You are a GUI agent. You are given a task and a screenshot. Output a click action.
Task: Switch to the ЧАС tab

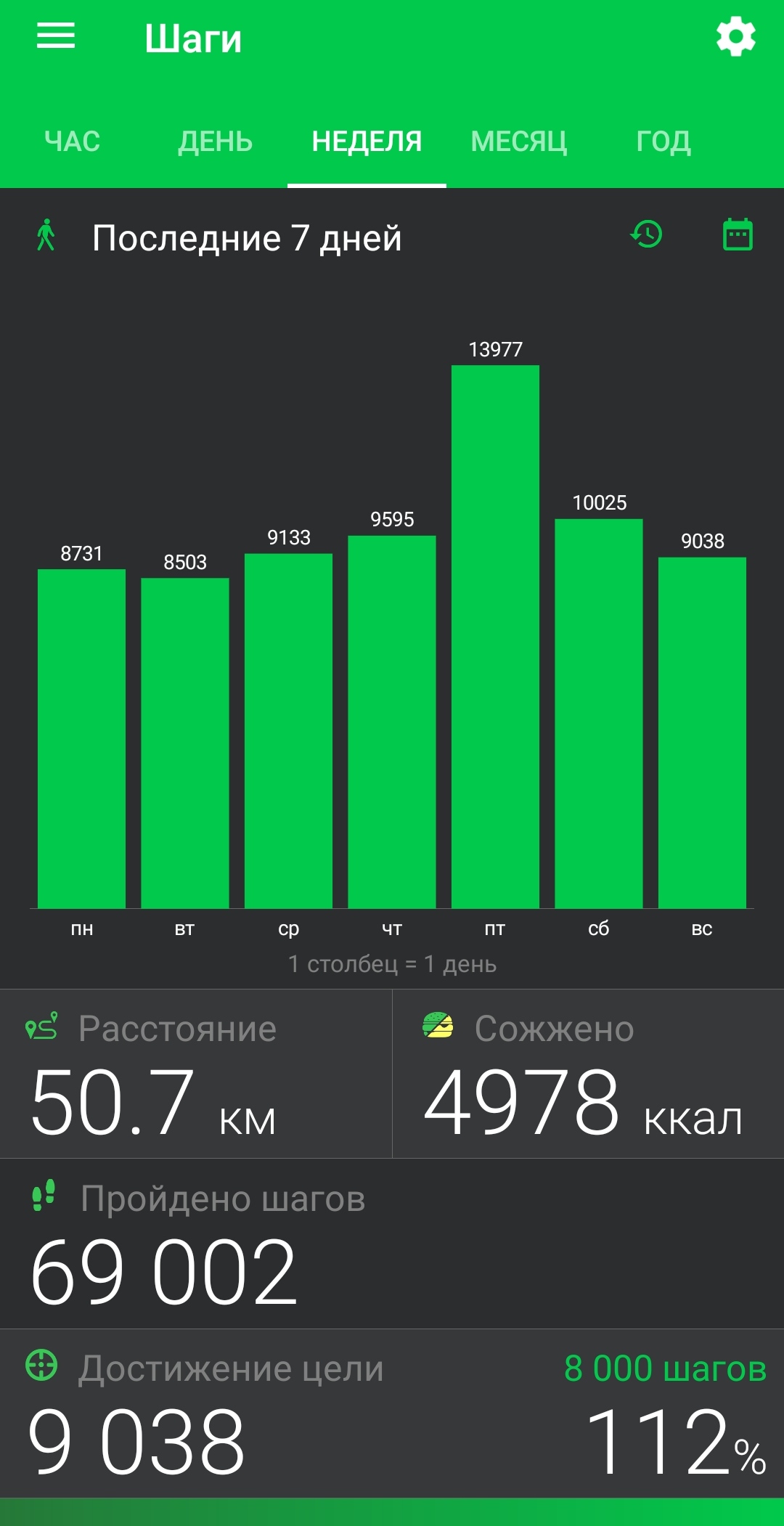coord(72,141)
